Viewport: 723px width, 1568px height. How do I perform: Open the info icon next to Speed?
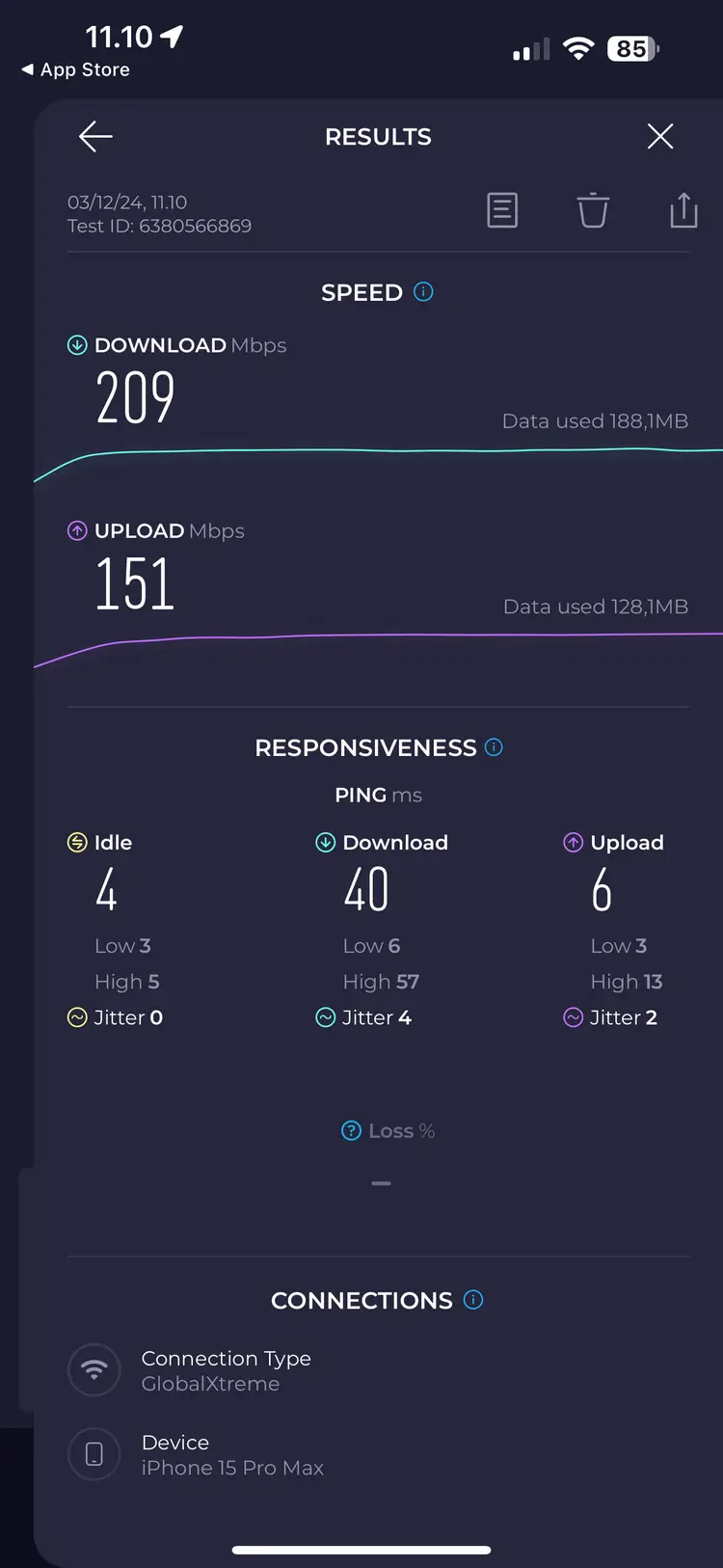423,291
